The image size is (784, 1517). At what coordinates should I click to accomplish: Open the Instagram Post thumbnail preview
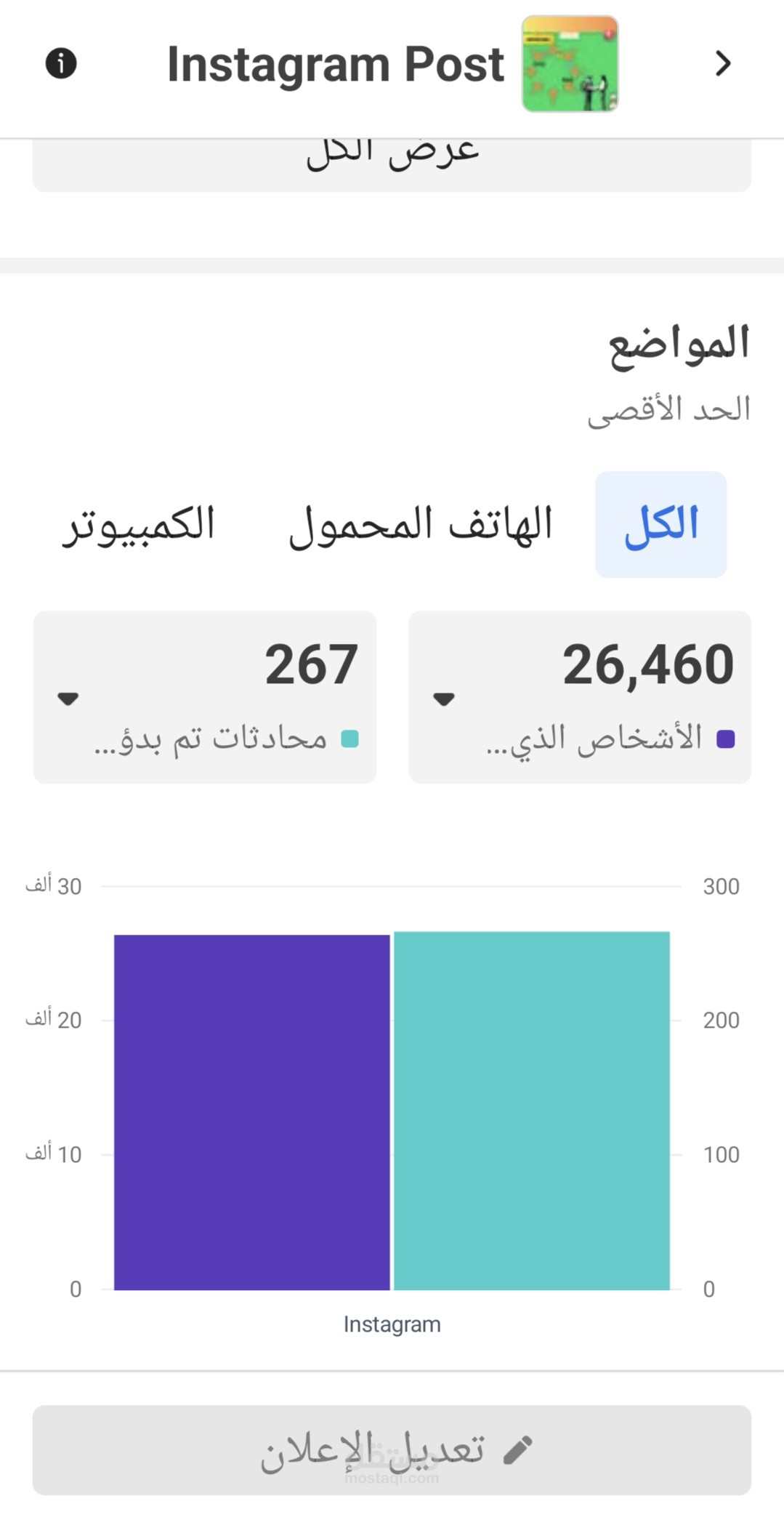(x=570, y=64)
